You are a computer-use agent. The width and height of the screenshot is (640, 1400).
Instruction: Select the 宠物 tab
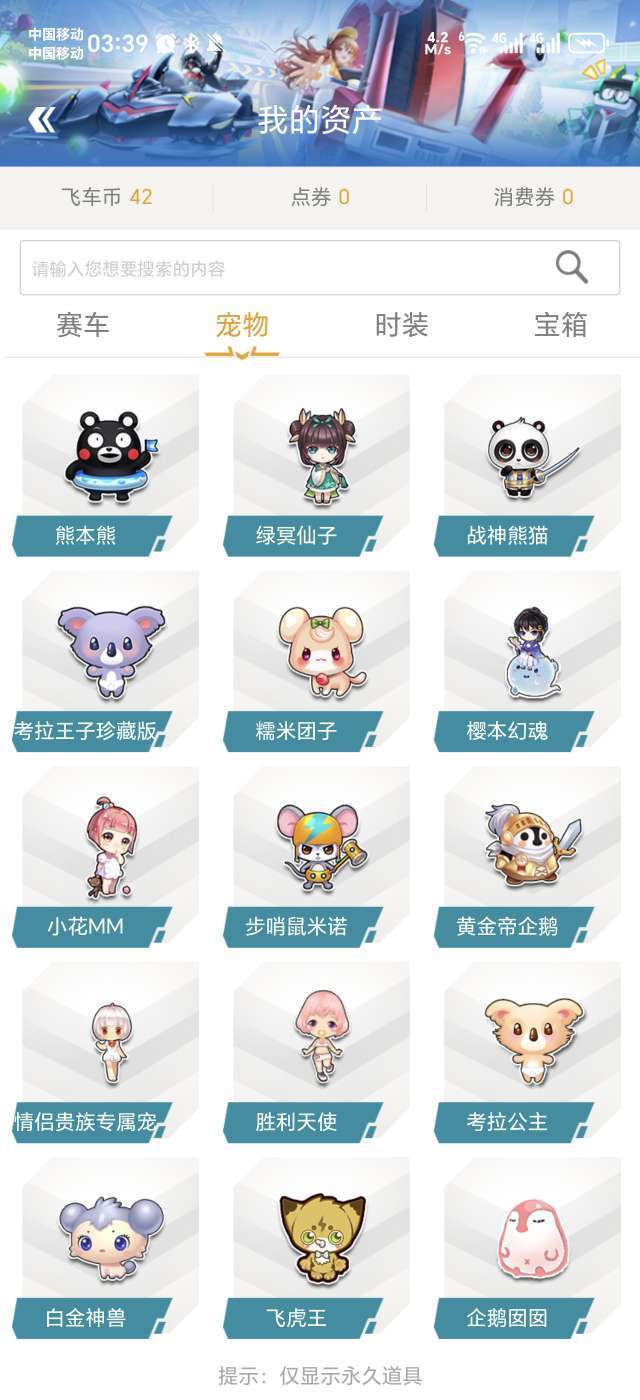click(x=242, y=325)
